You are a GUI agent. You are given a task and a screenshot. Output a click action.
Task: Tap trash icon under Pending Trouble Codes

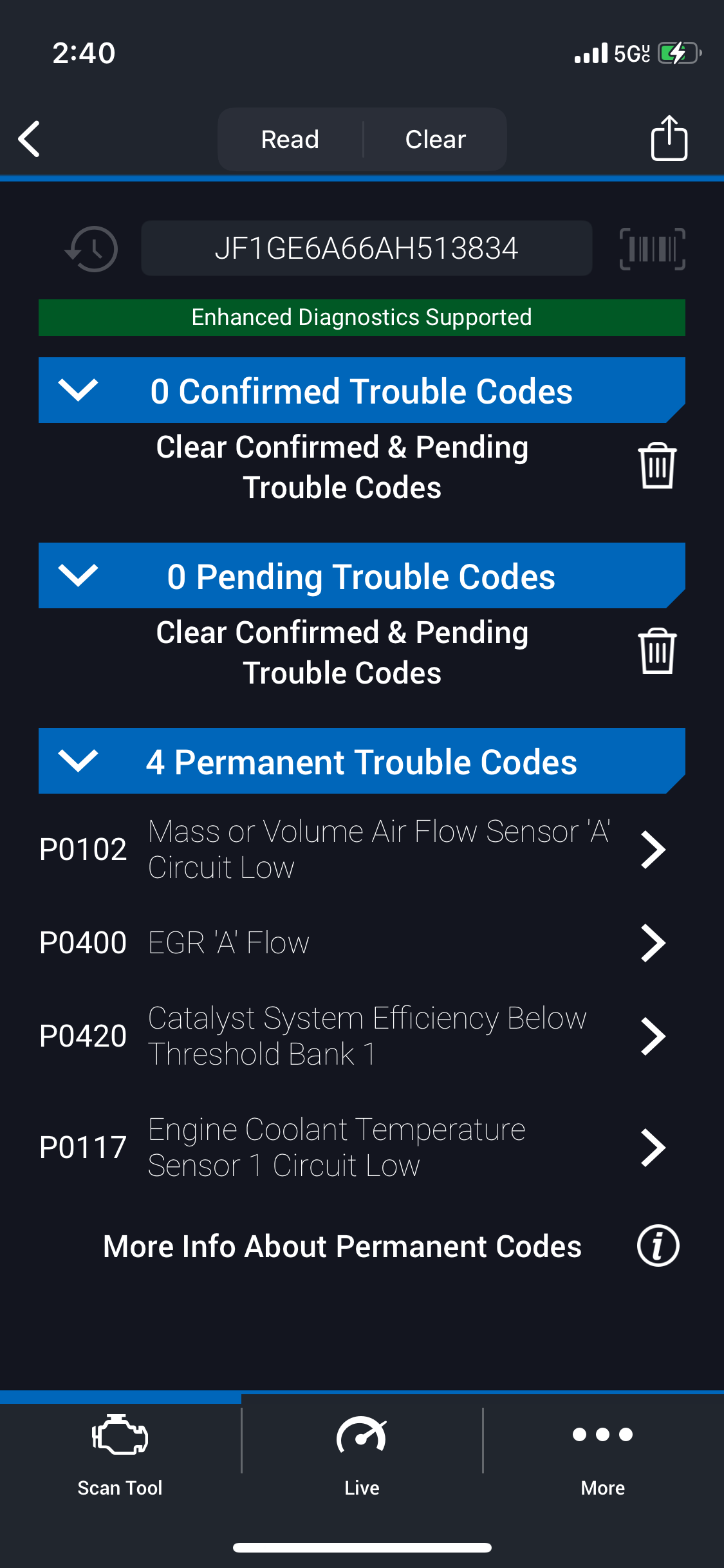(x=657, y=651)
